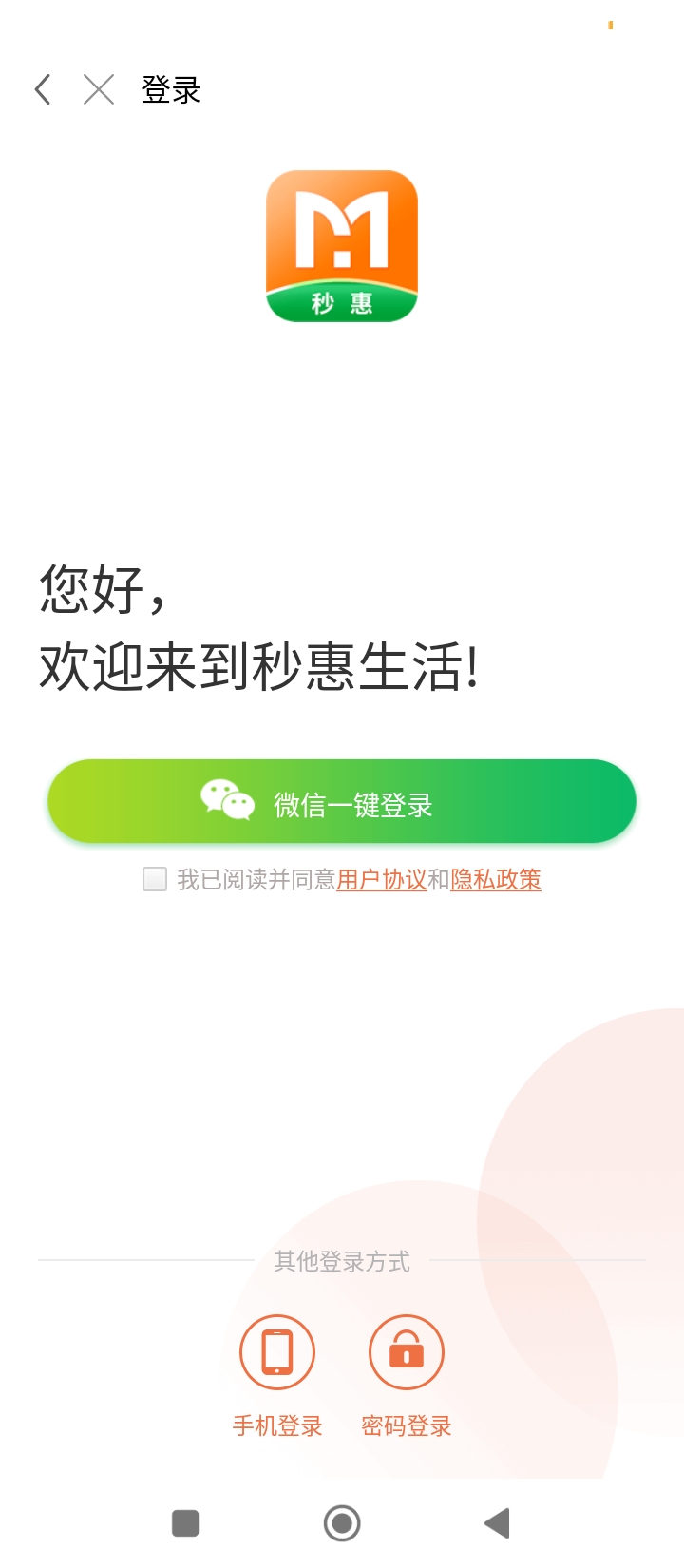Screen dimensions: 684x1568
Task: Tap 微信一键登录 to log in with WeChat
Action: pyautogui.click(x=342, y=801)
